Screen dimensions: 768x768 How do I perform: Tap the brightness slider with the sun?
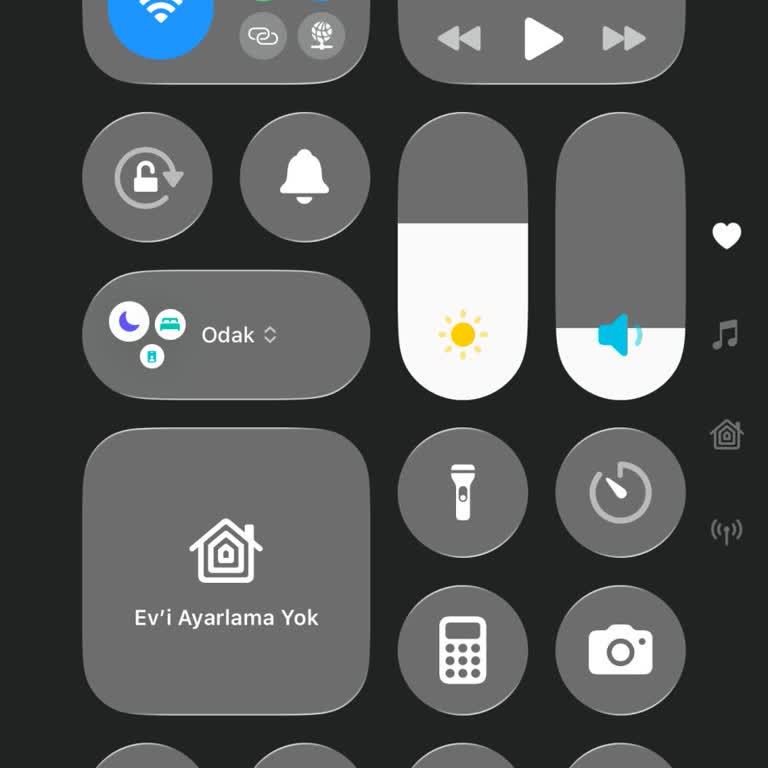(463, 300)
